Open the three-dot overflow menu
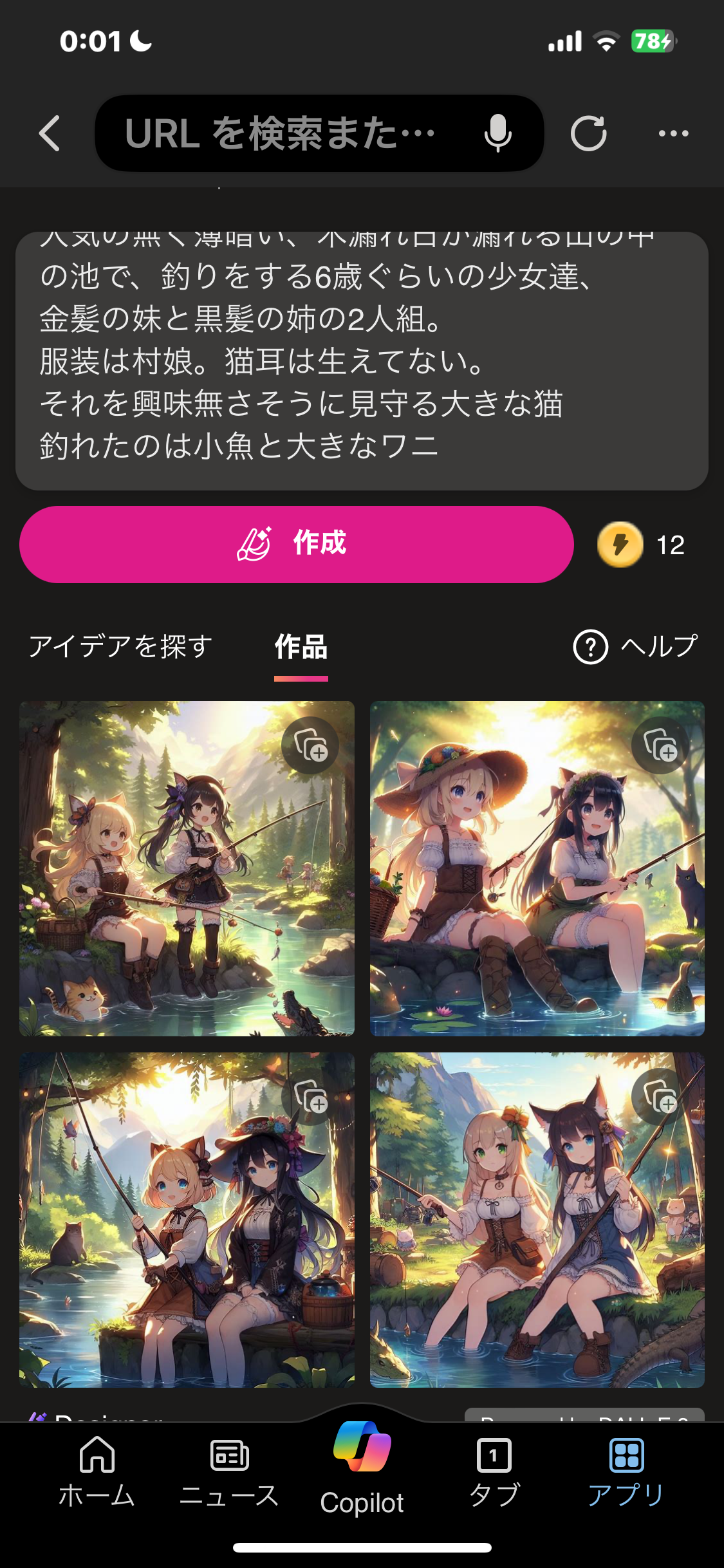Viewport: 724px width, 1568px height. click(673, 133)
